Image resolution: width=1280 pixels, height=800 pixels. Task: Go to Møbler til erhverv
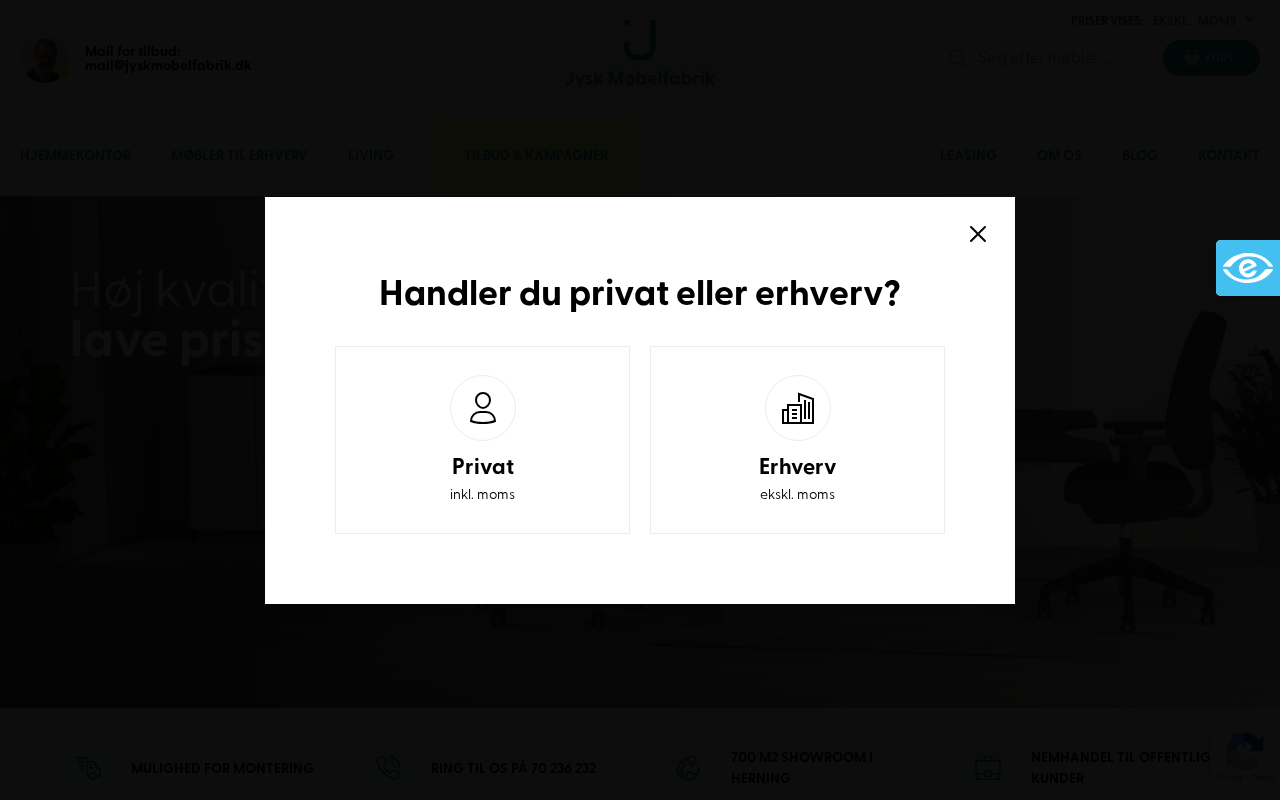(239, 155)
